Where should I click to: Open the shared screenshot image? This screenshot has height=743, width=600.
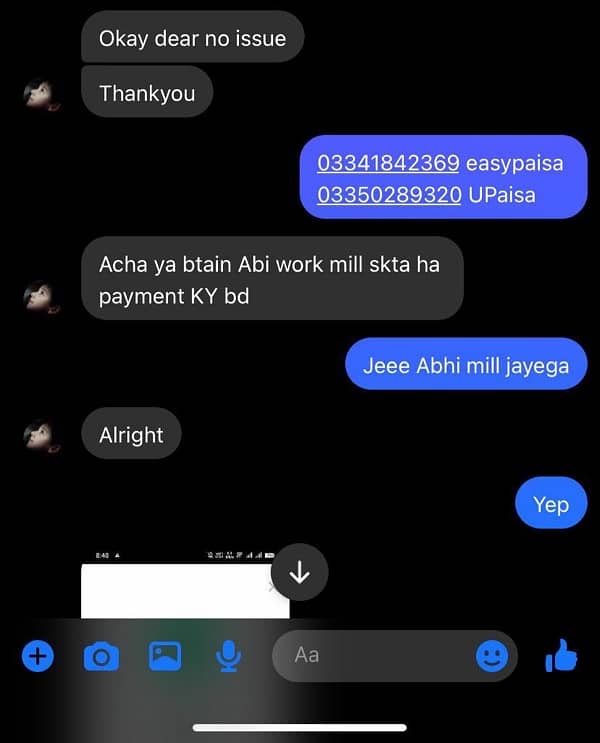coord(184,592)
